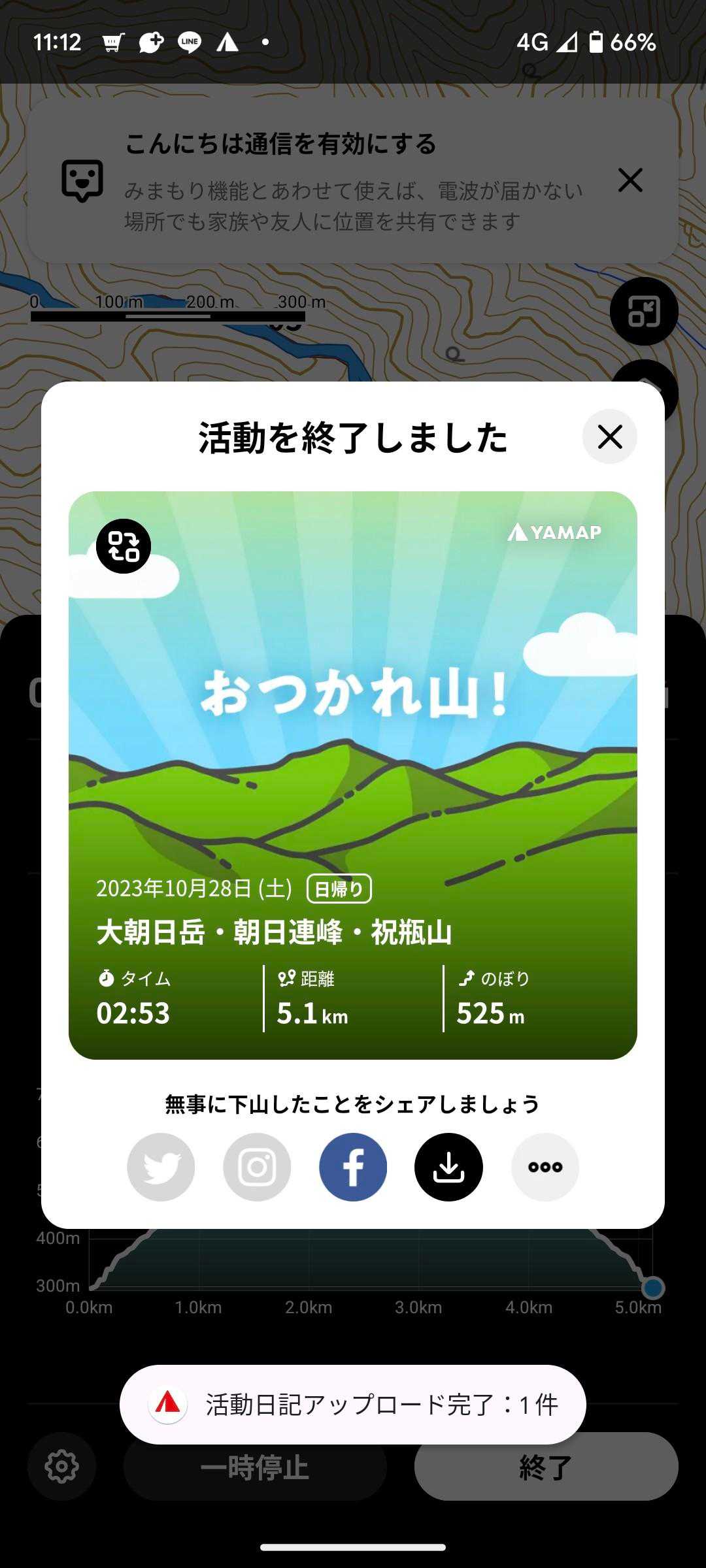
Task: Share the activity on Twitter
Action: coord(161,1167)
